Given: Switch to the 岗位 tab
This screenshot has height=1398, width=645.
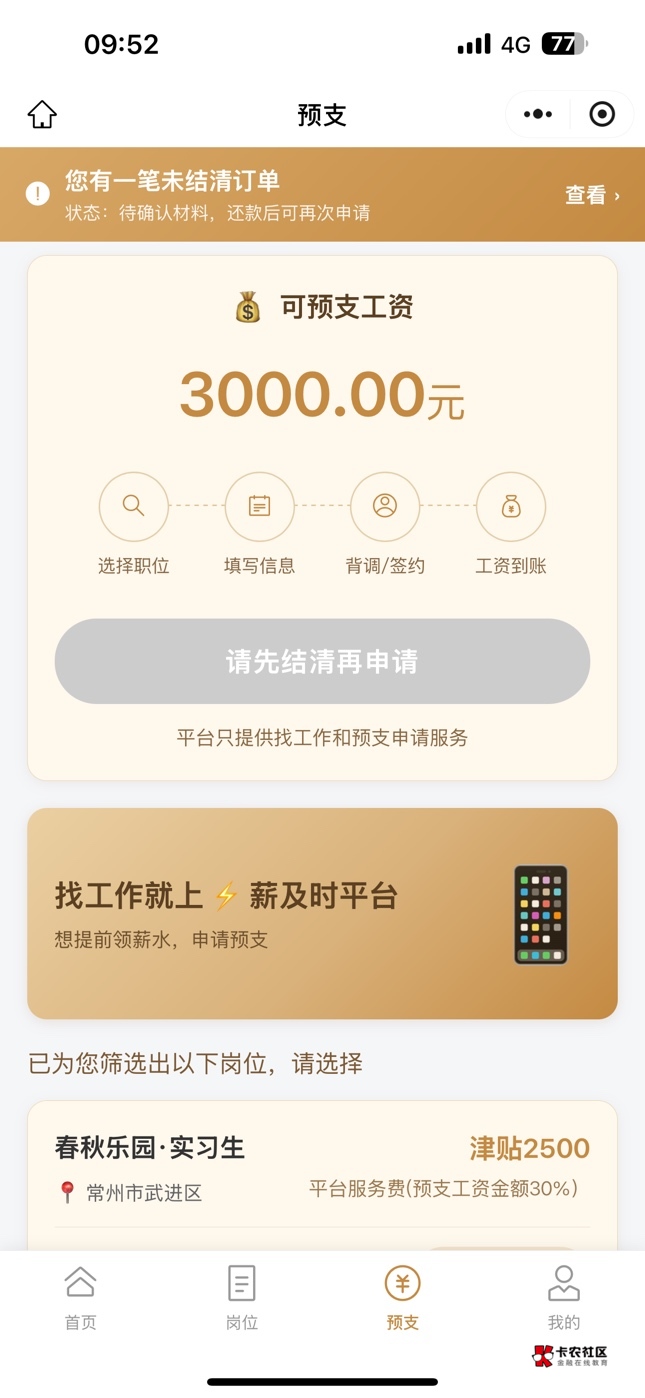Looking at the screenshot, I should click(x=241, y=1297).
